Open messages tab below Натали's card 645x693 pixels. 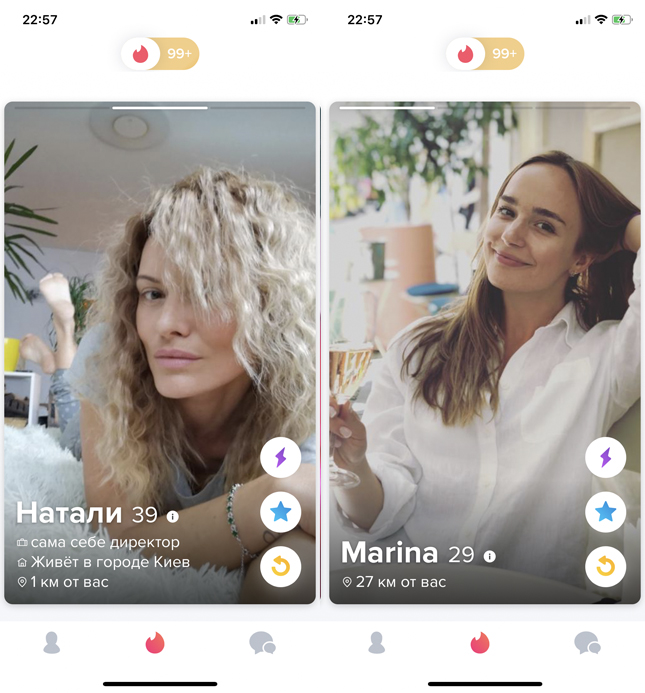pyautogui.click(x=262, y=643)
